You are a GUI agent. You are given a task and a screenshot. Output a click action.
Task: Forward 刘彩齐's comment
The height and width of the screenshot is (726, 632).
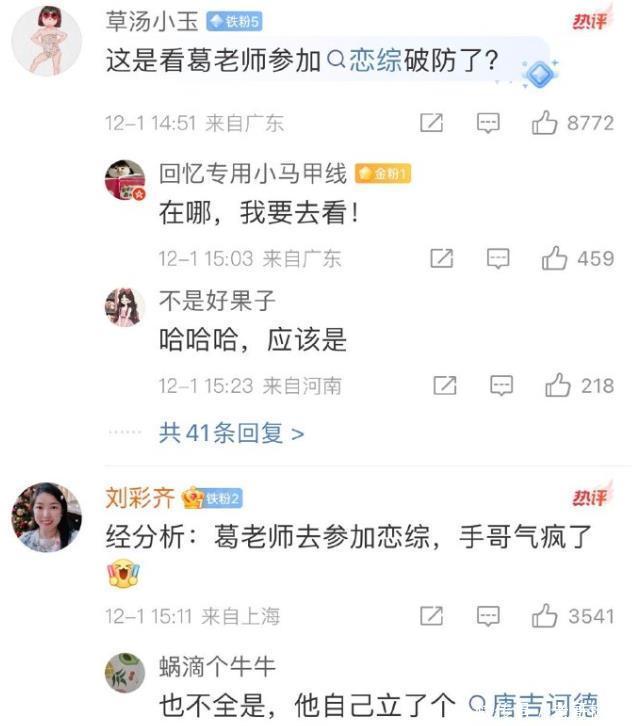click(432, 615)
